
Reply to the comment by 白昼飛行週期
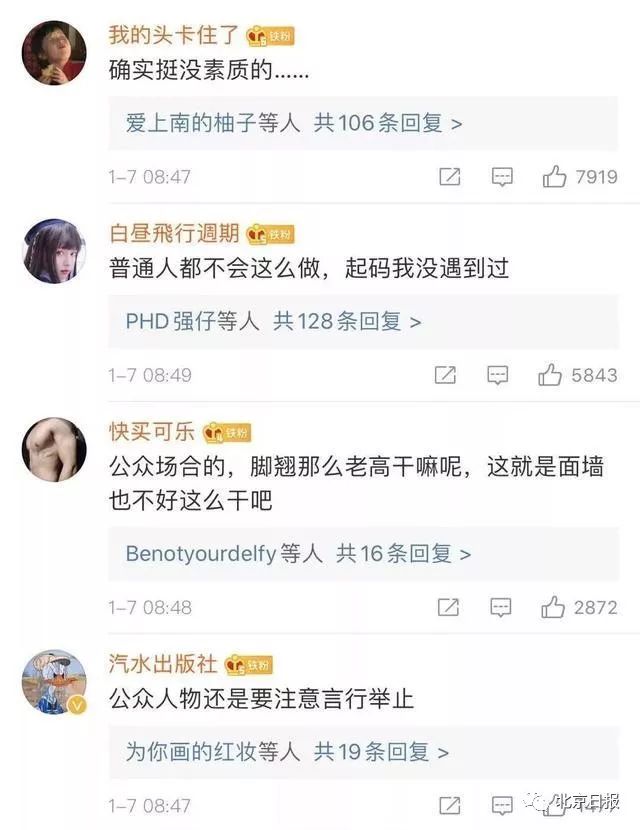pyautogui.click(x=497, y=375)
